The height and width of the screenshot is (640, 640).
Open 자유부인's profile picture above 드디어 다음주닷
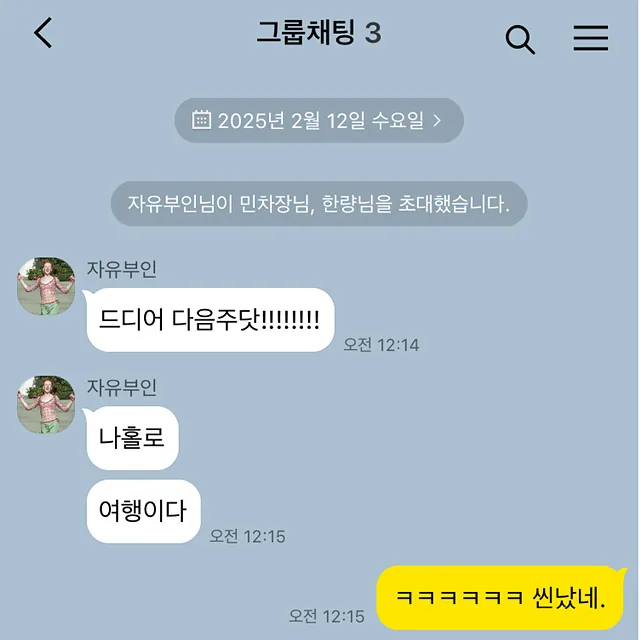point(46,286)
